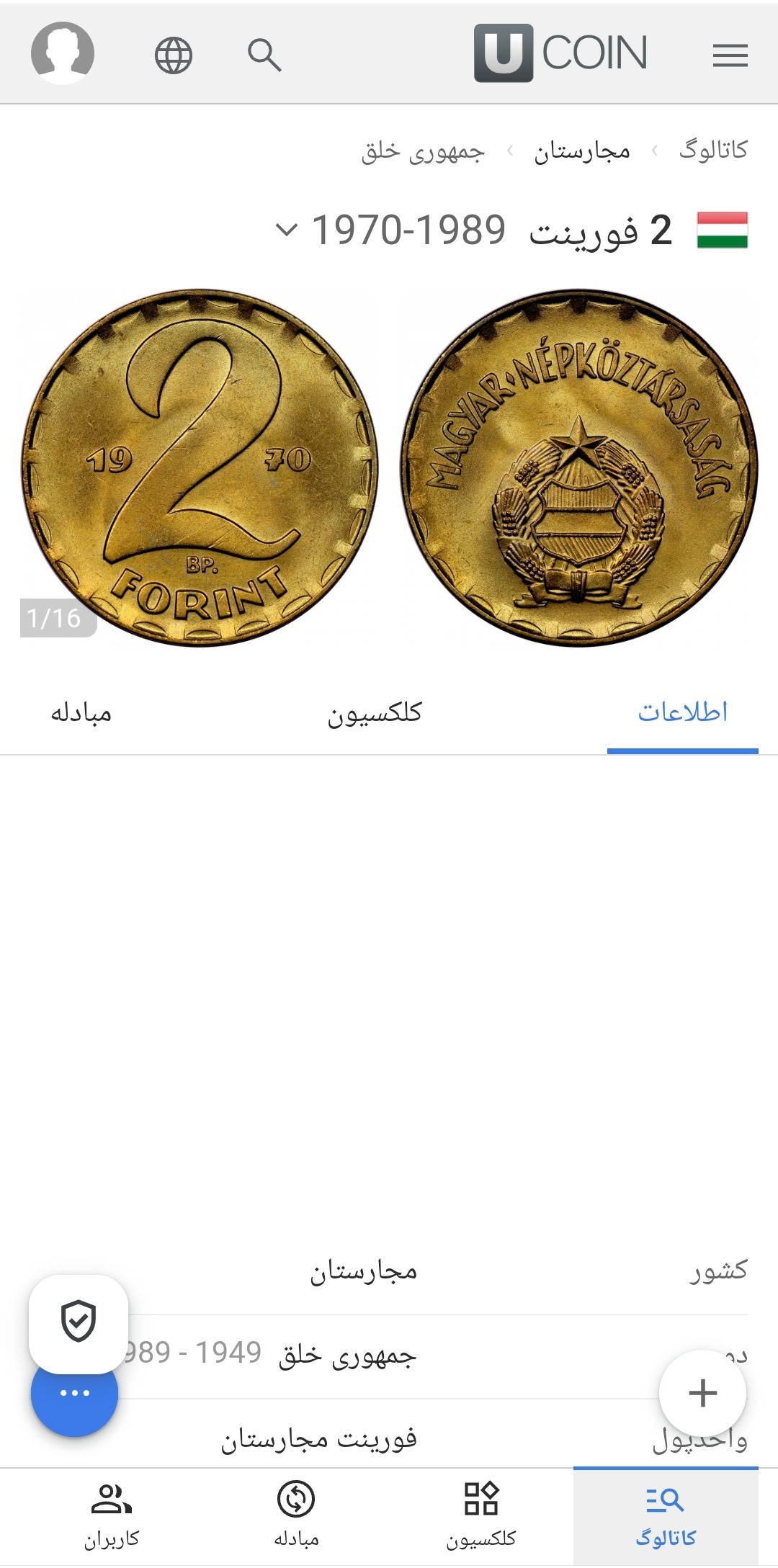Screen dimensions: 778x1568
Task: Open the language globe icon
Action: click(174, 55)
